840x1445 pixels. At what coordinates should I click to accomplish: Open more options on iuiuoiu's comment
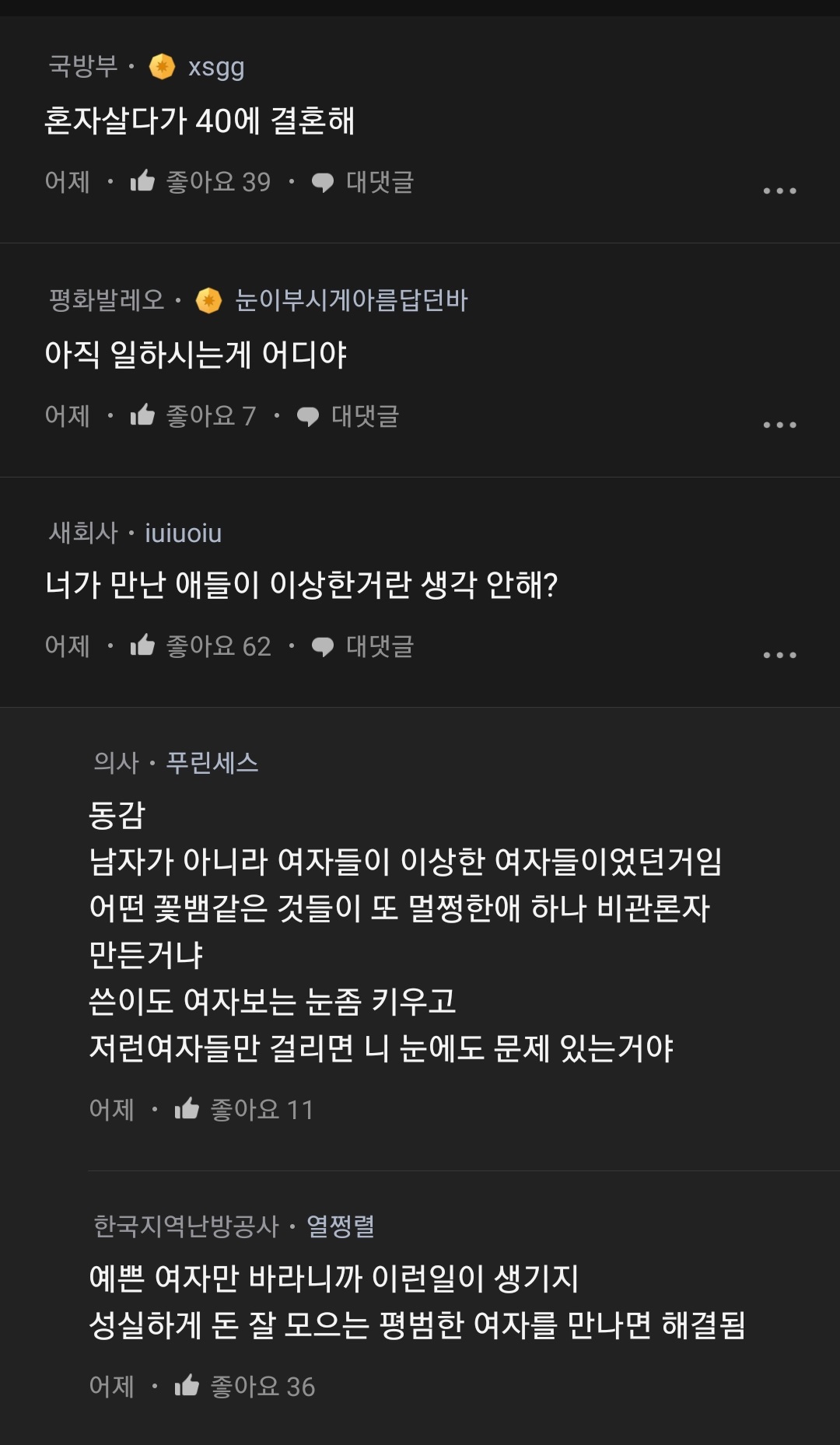coord(779,655)
